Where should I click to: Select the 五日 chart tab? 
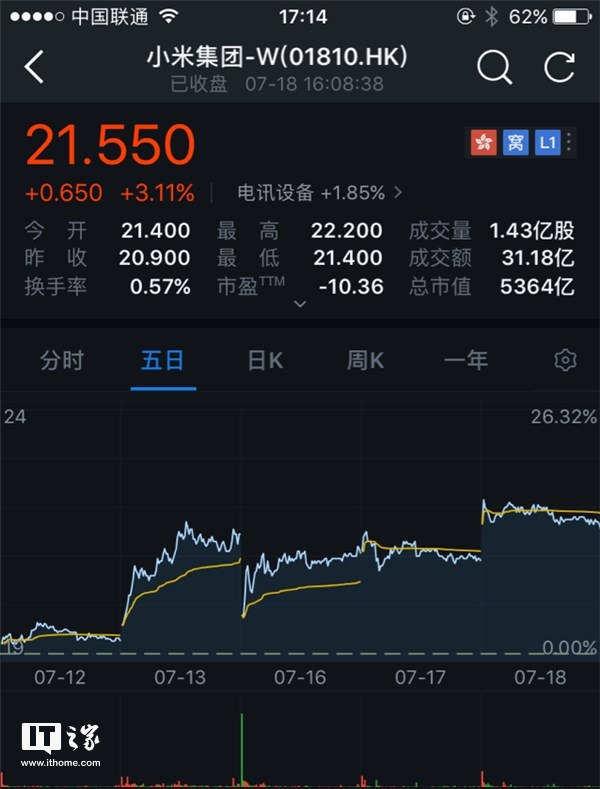coord(163,361)
